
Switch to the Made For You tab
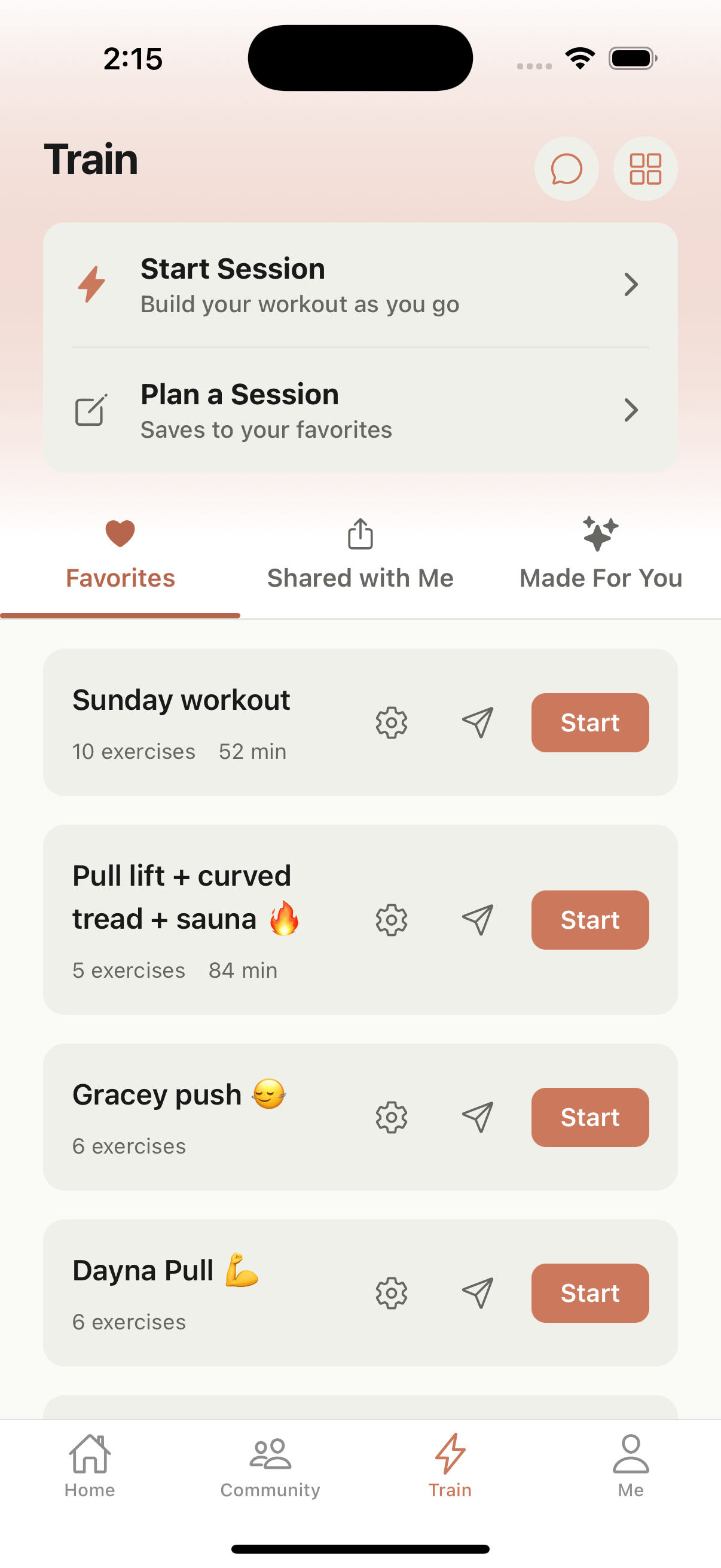tap(600, 554)
